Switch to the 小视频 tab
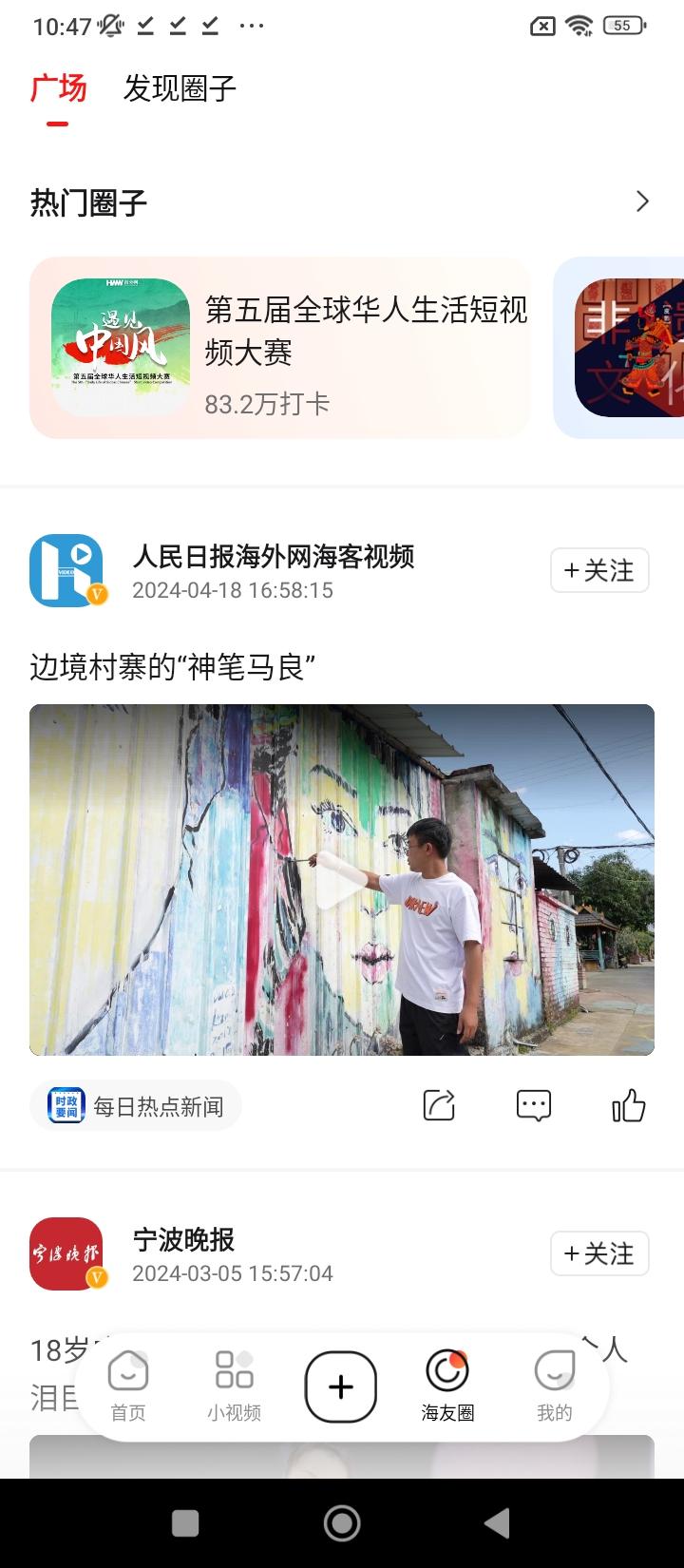This screenshot has width=684, height=1568. (234, 1386)
